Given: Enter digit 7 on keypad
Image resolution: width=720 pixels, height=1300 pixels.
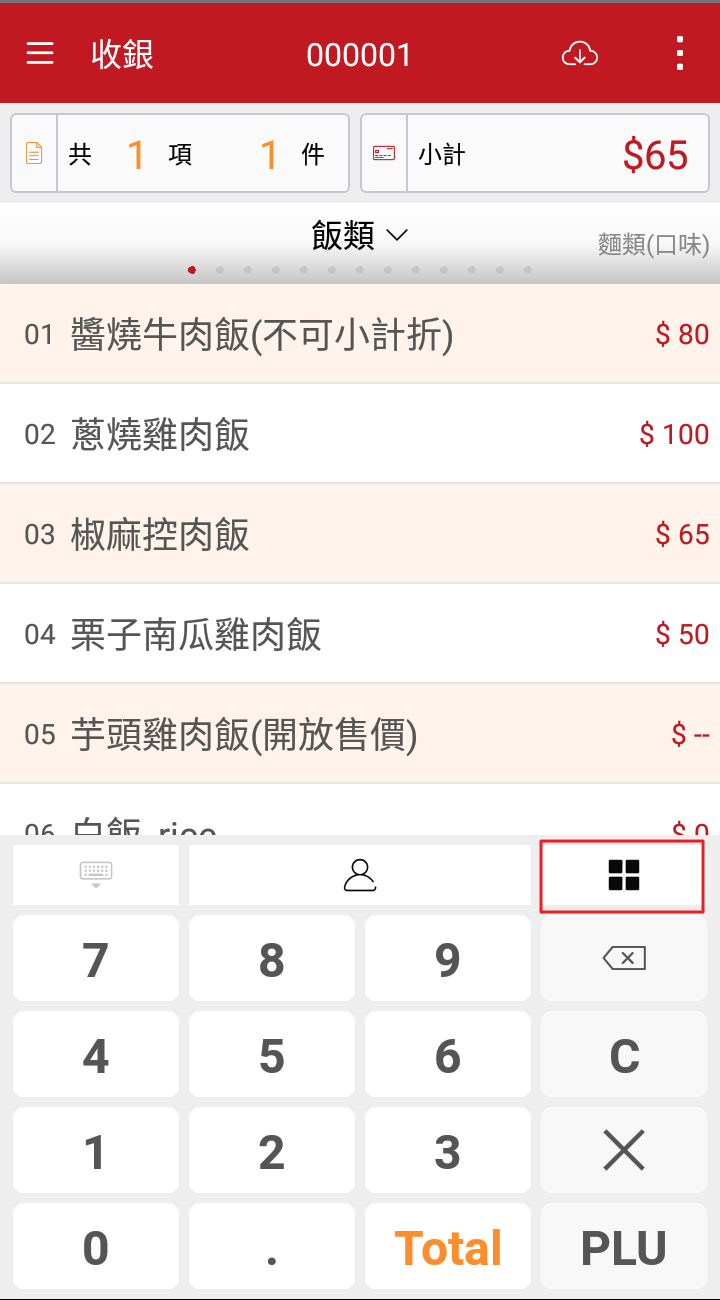Looking at the screenshot, I should tap(96, 959).
